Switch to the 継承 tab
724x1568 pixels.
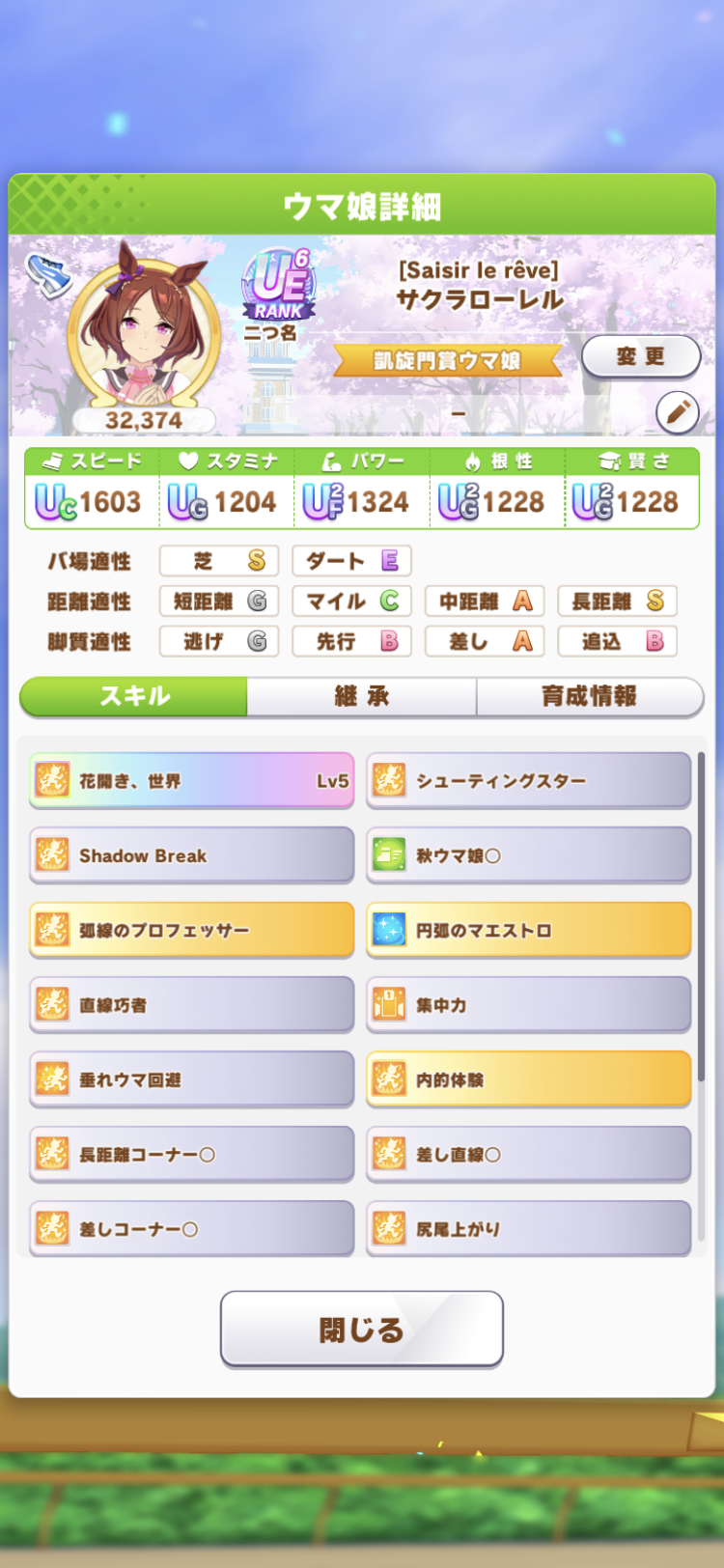361,696
